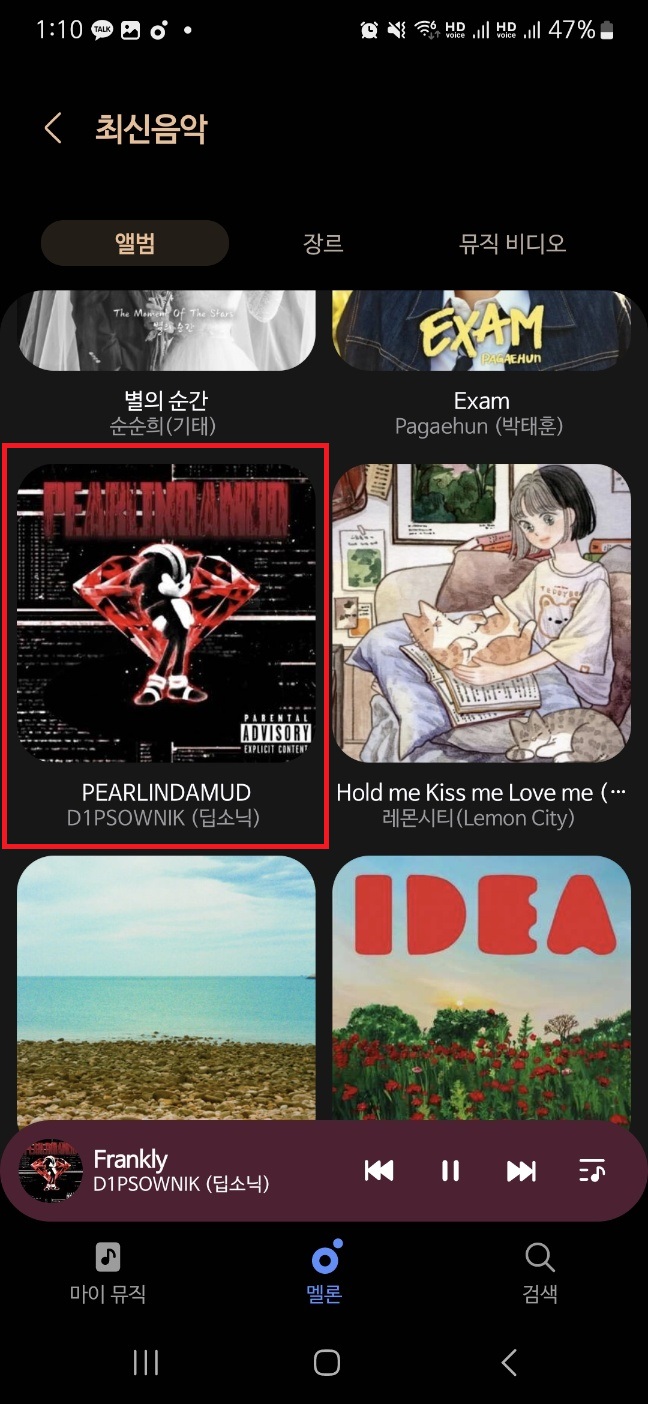The height and width of the screenshot is (1404, 648).
Task: Go to the 멜론 tab
Action: (x=324, y=1272)
